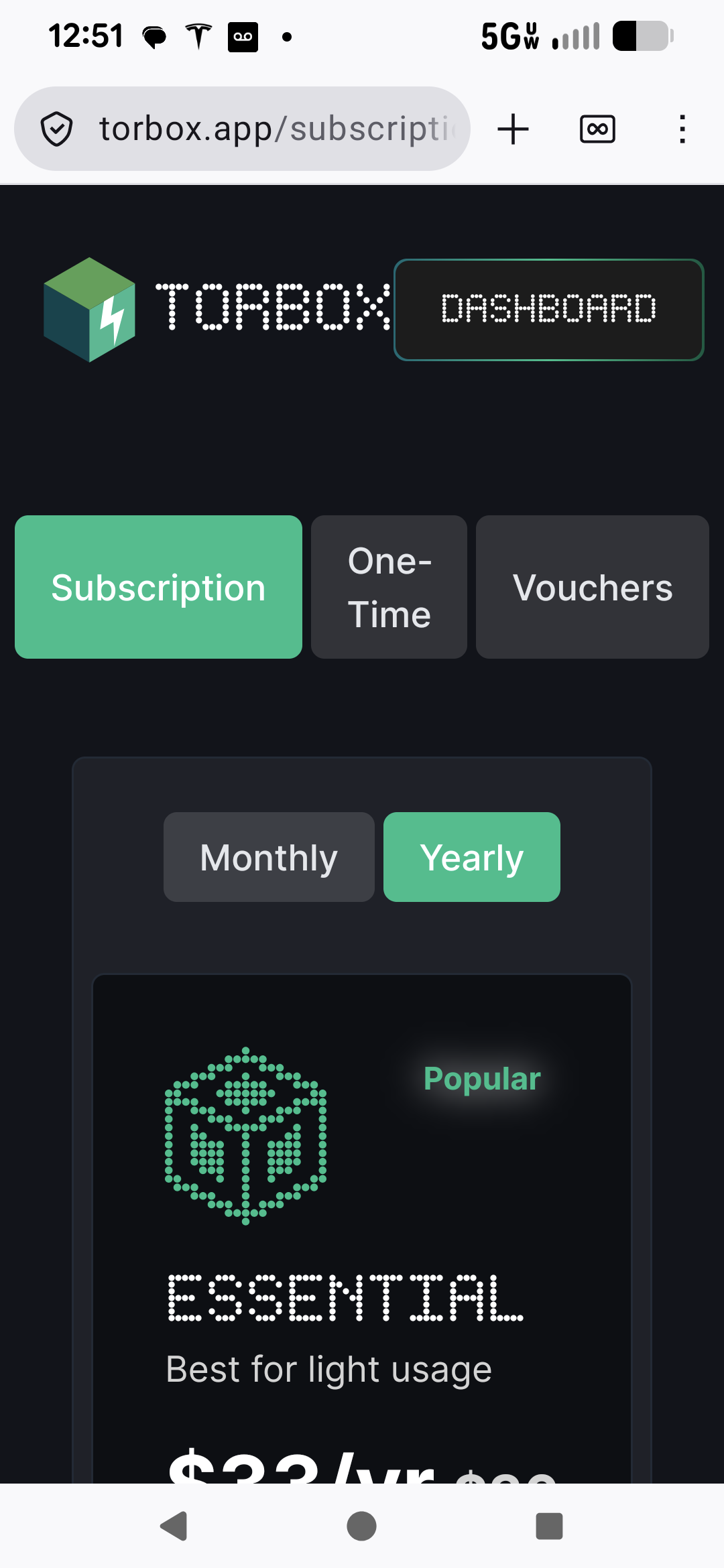The image size is (724, 1568).
Task: Open the Dashboard button
Action: tap(548, 310)
